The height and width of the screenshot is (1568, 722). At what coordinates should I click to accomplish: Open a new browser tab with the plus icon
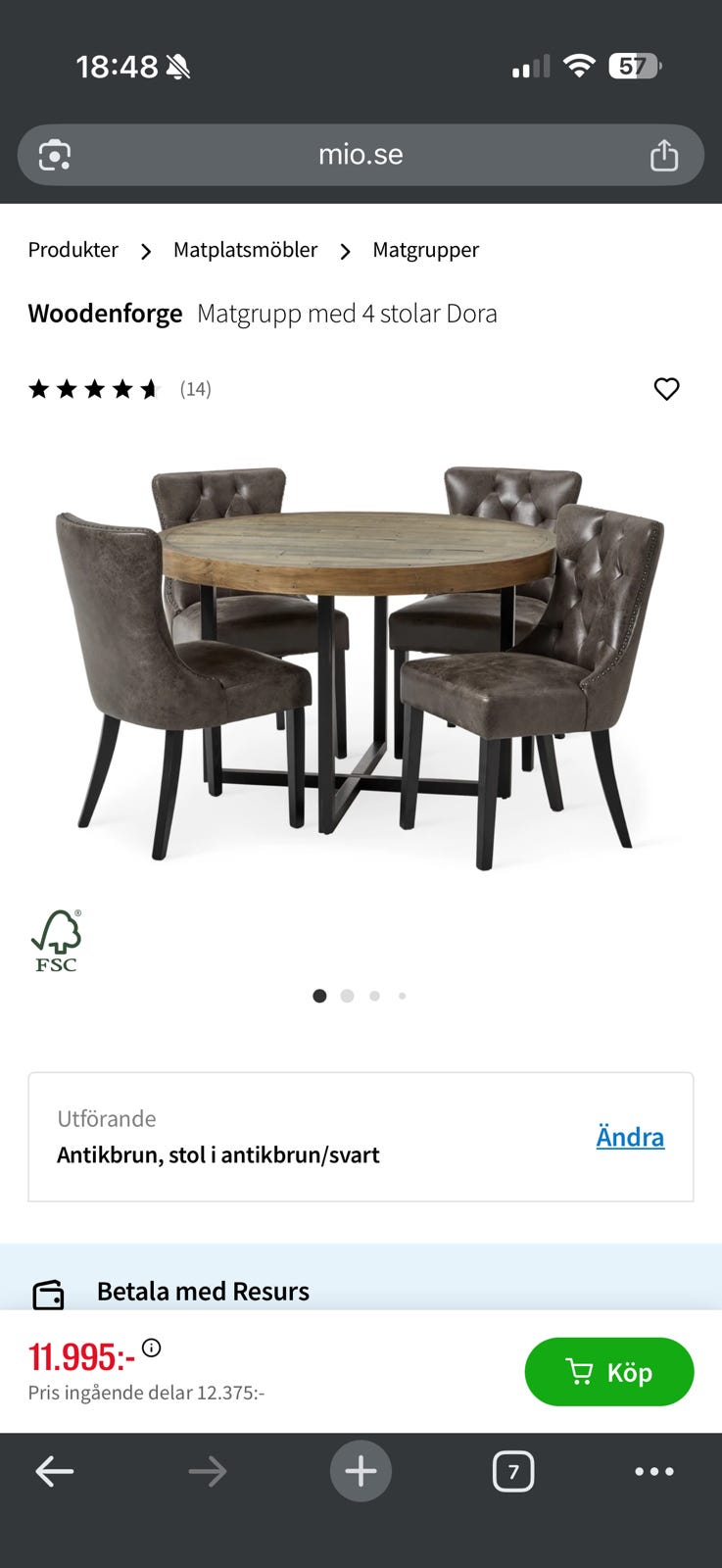(x=361, y=1470)
